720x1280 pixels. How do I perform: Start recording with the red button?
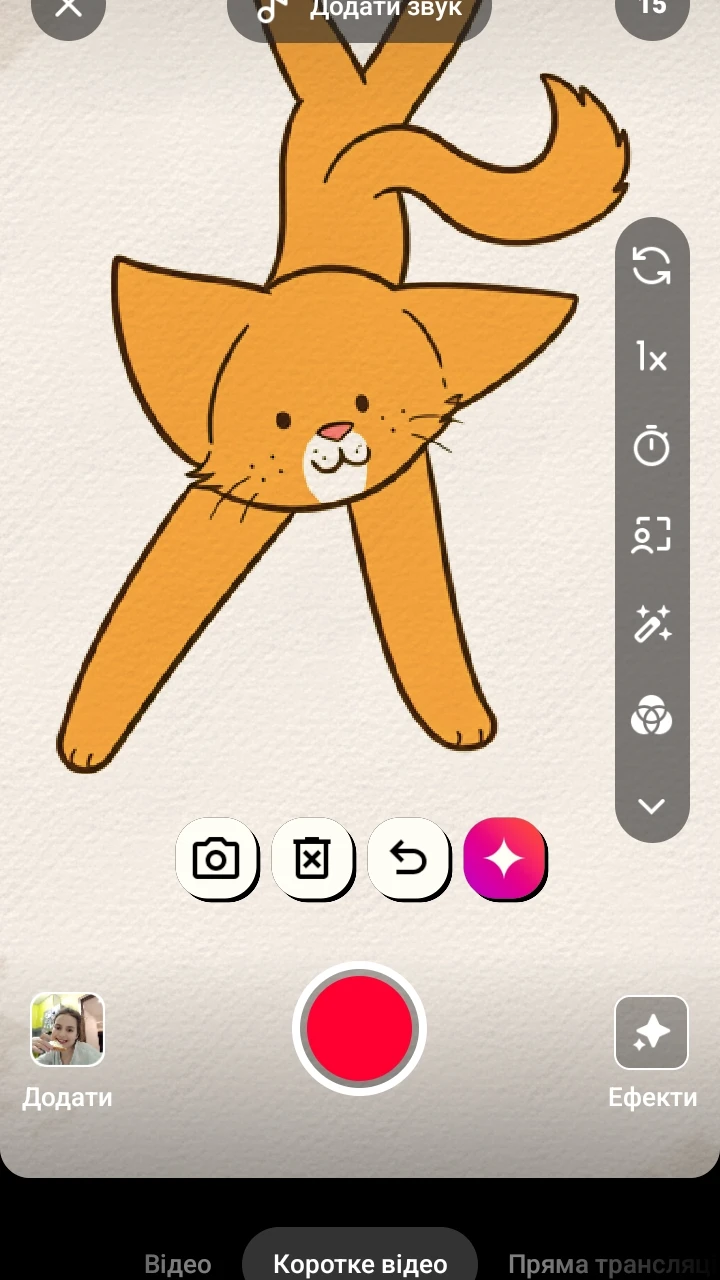(x=359, y=1029)
